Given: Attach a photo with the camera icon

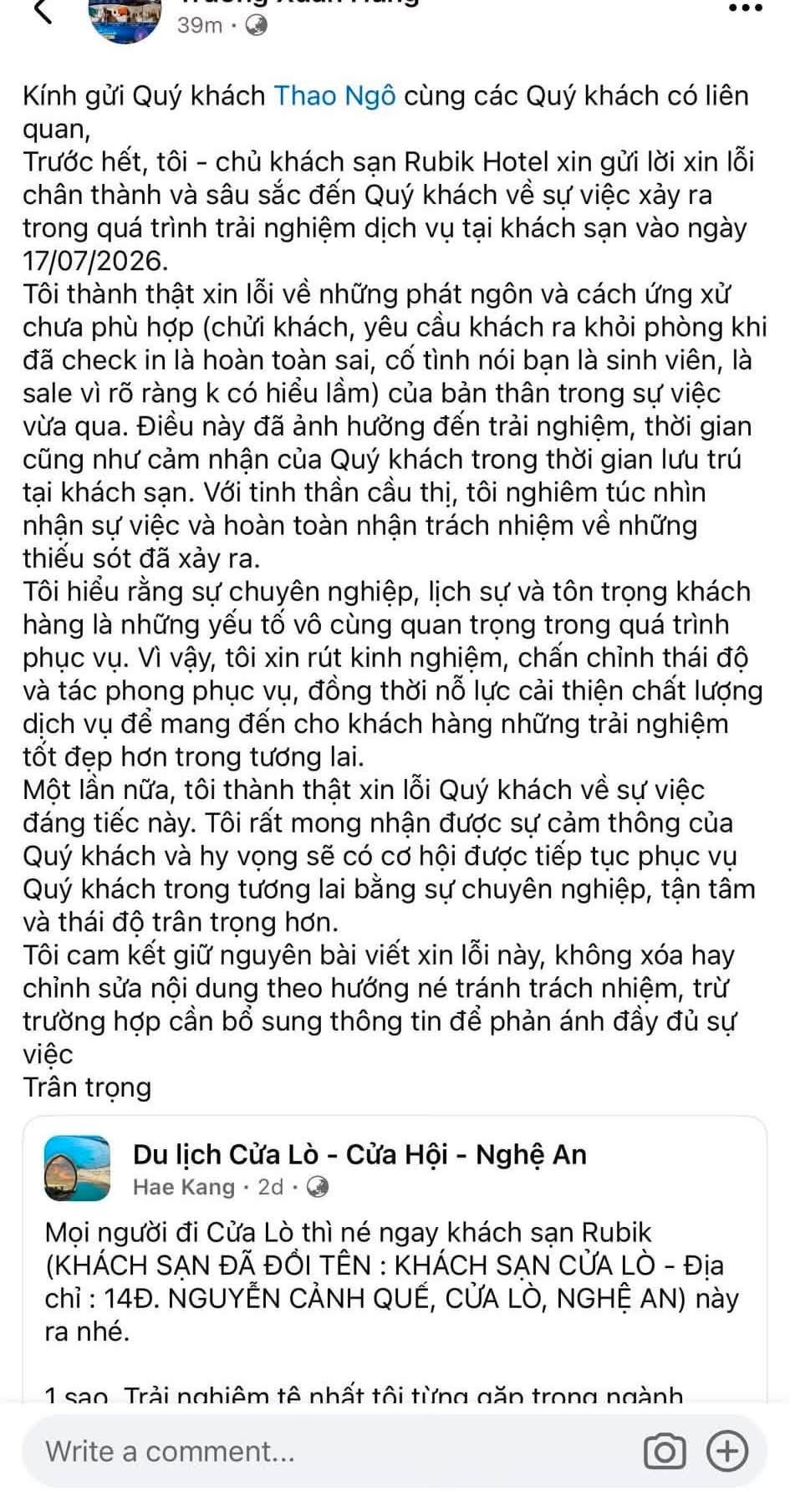Looking at the screenshot, I should tap(665, 1452).
